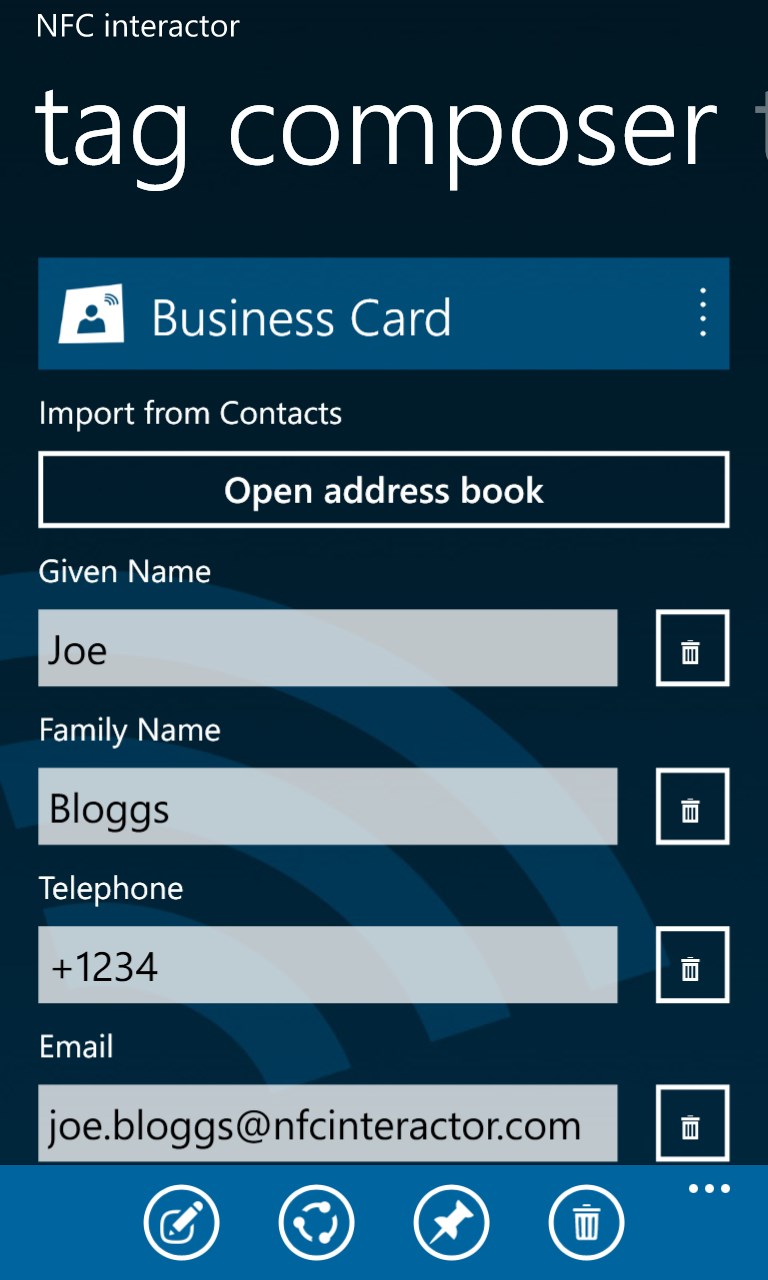Open the Business Card record options menu
Screen dimensions: 768x1280
[703, 313]
